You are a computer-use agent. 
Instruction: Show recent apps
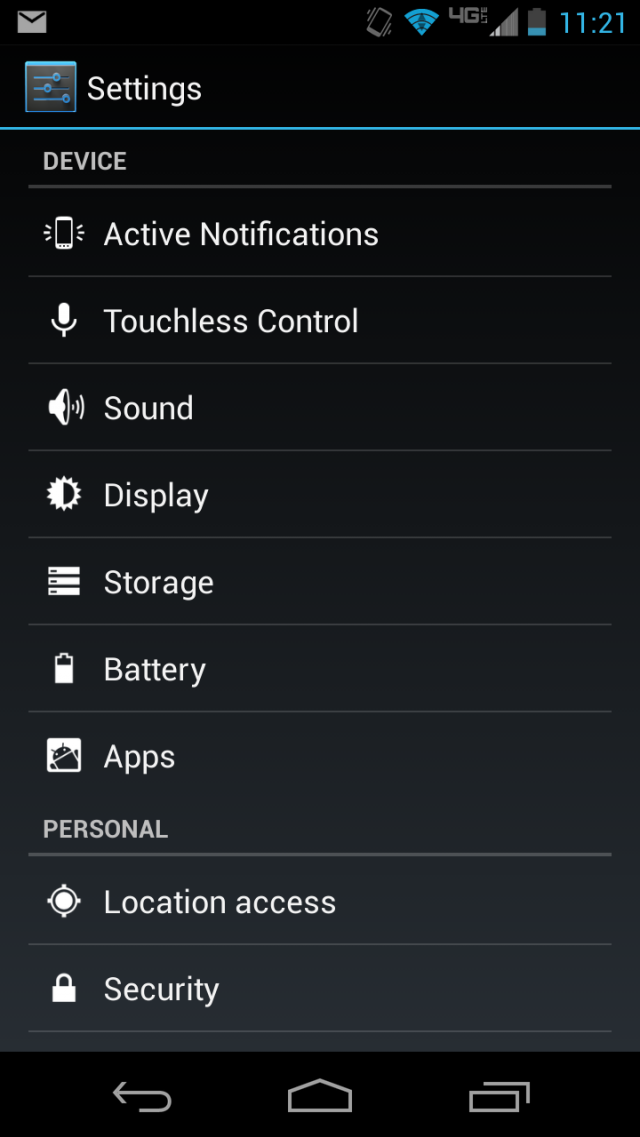point(499,1097)
